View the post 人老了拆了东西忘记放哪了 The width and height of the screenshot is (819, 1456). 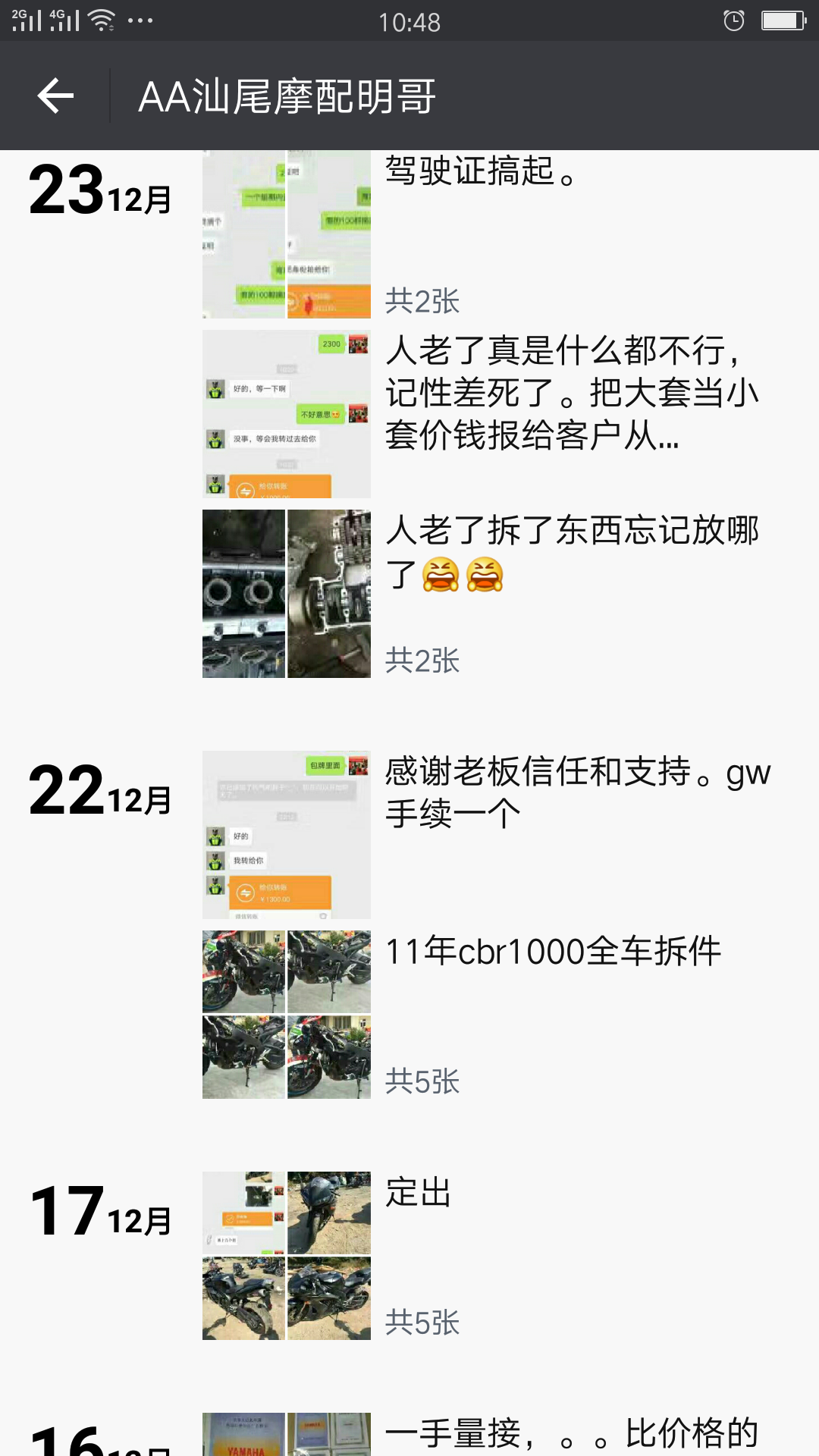tap(572, 552)
